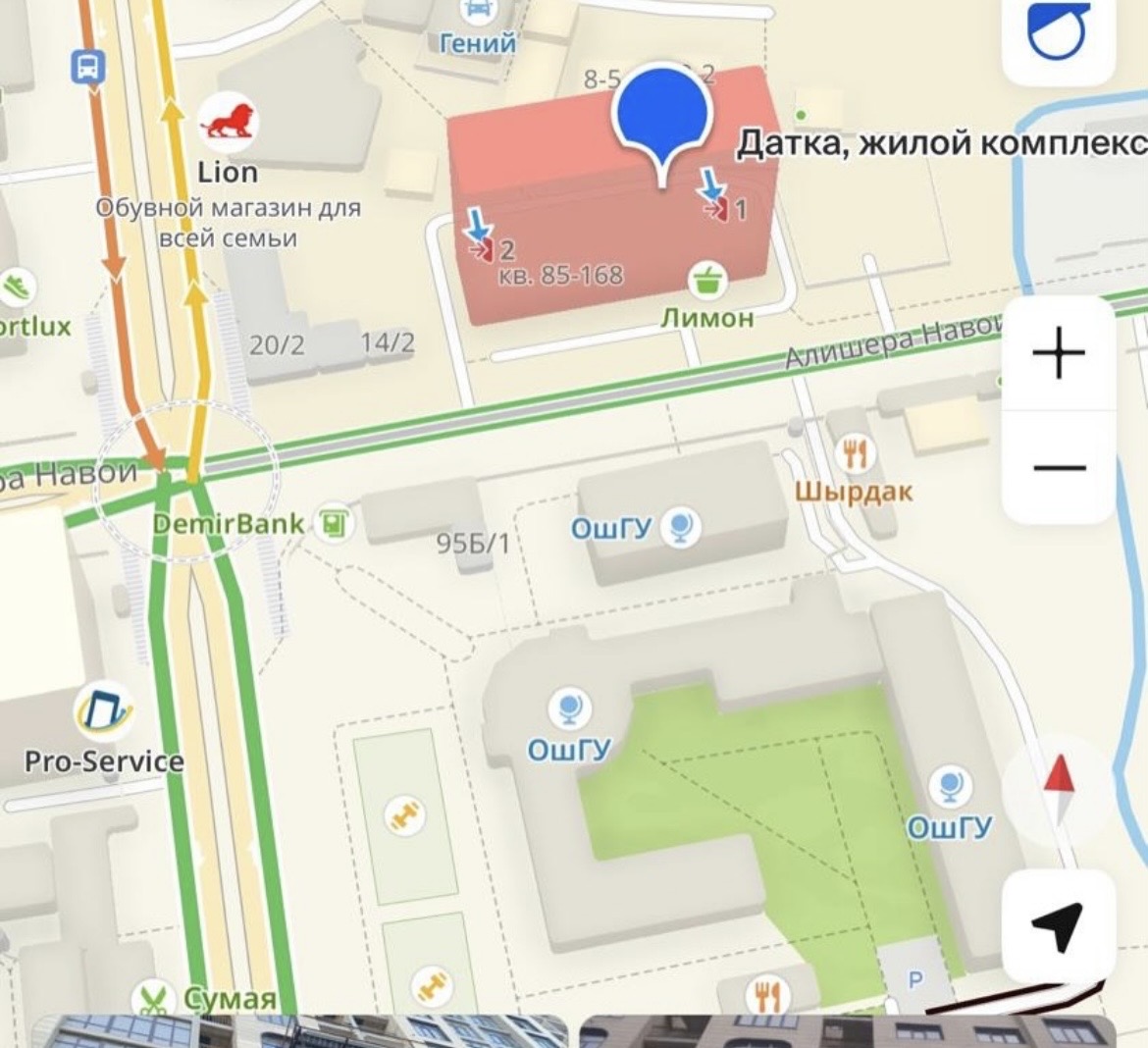1148x1048 pixels.
Task: Open the Шырдак restaurant marker
Action: [855, 454]
